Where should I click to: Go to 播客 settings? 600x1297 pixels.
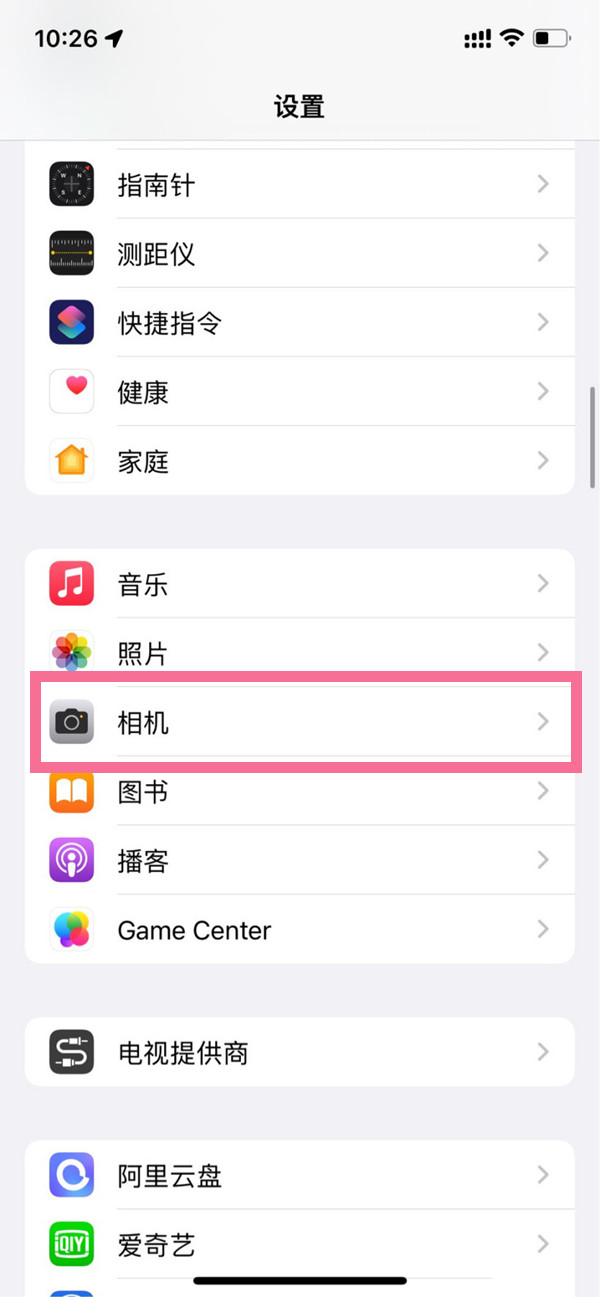click(x=300, y=860)
